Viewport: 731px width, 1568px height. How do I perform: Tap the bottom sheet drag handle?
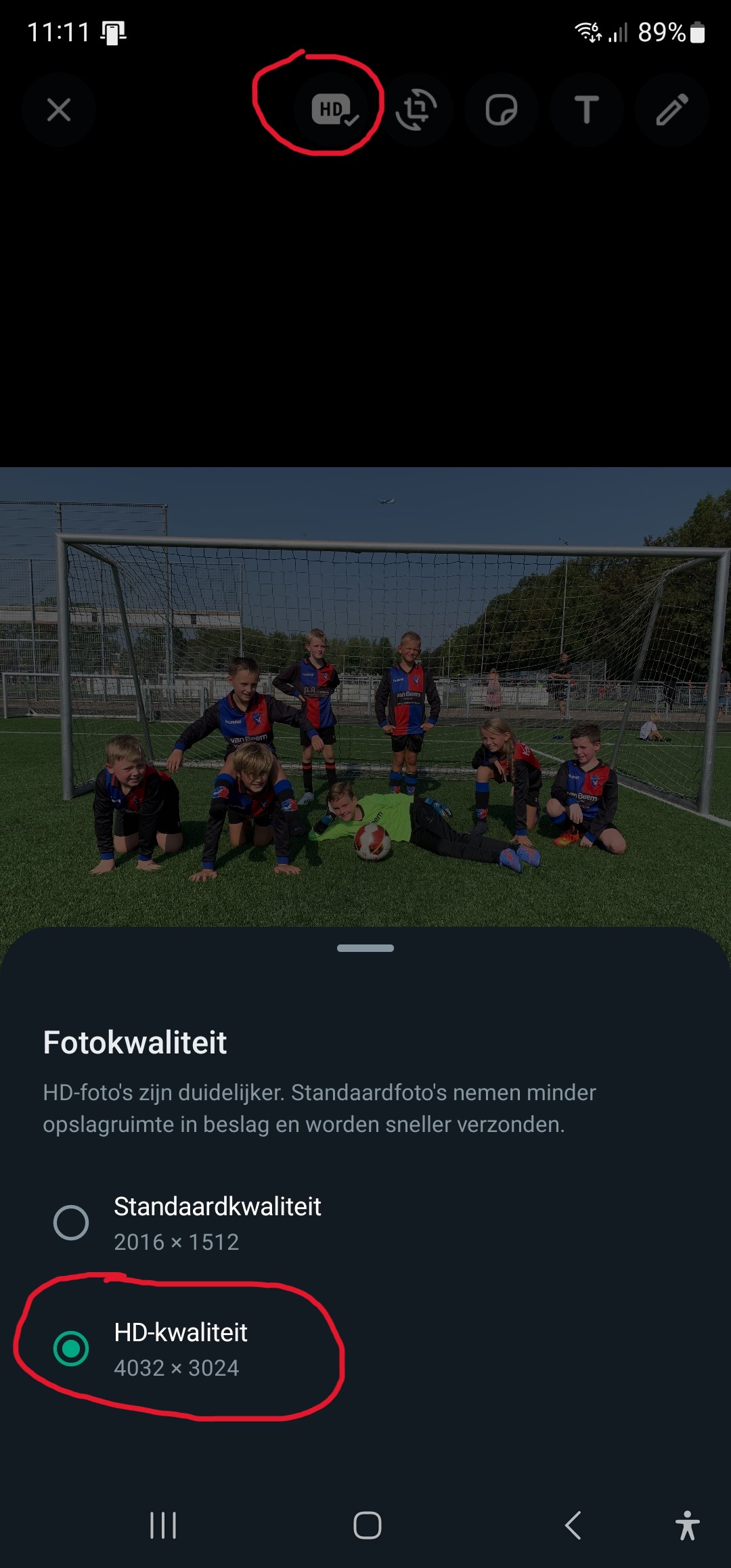[x=365, y=948]
